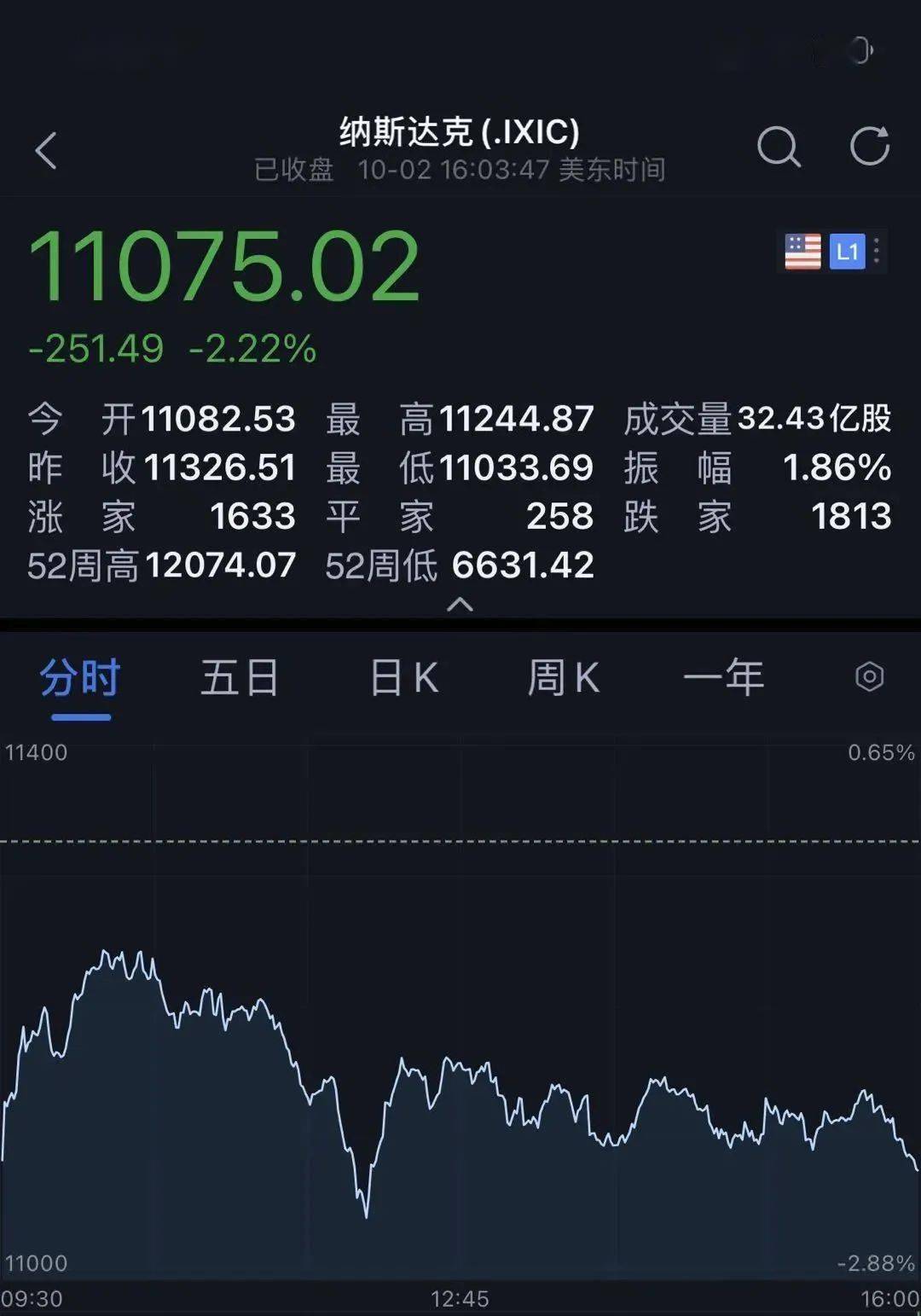Open the three-dot overflow menu beside L1
The image size is (921, 1316).
click(x=875, y=250)
